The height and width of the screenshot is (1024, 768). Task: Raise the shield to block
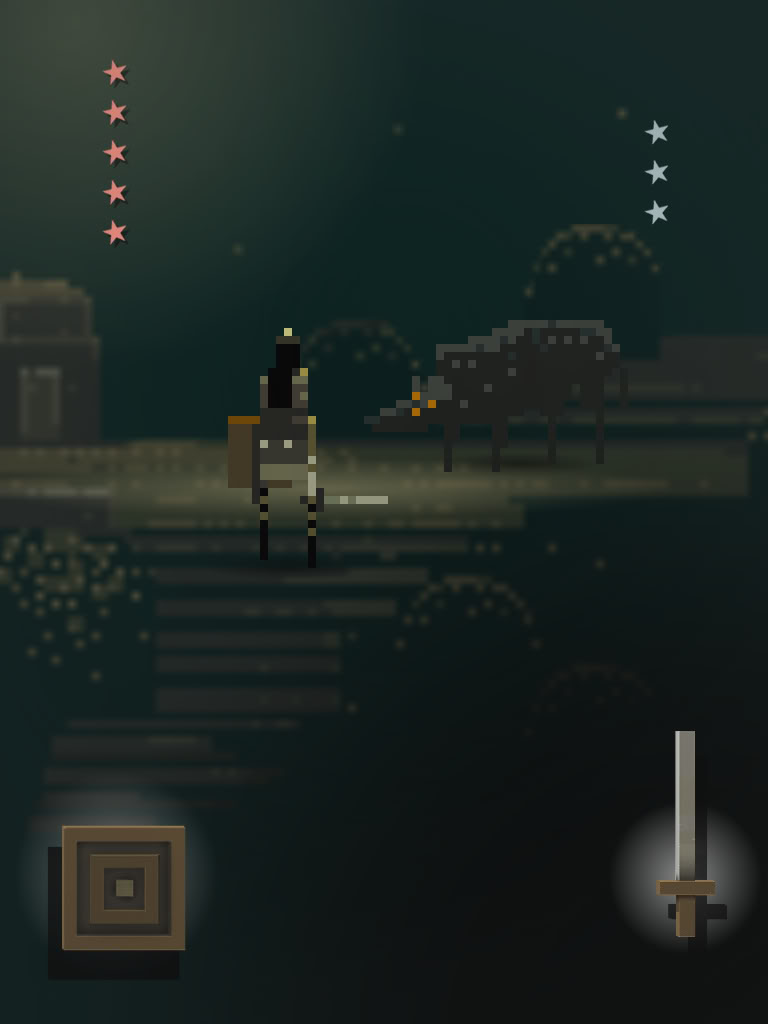(123, 887)
